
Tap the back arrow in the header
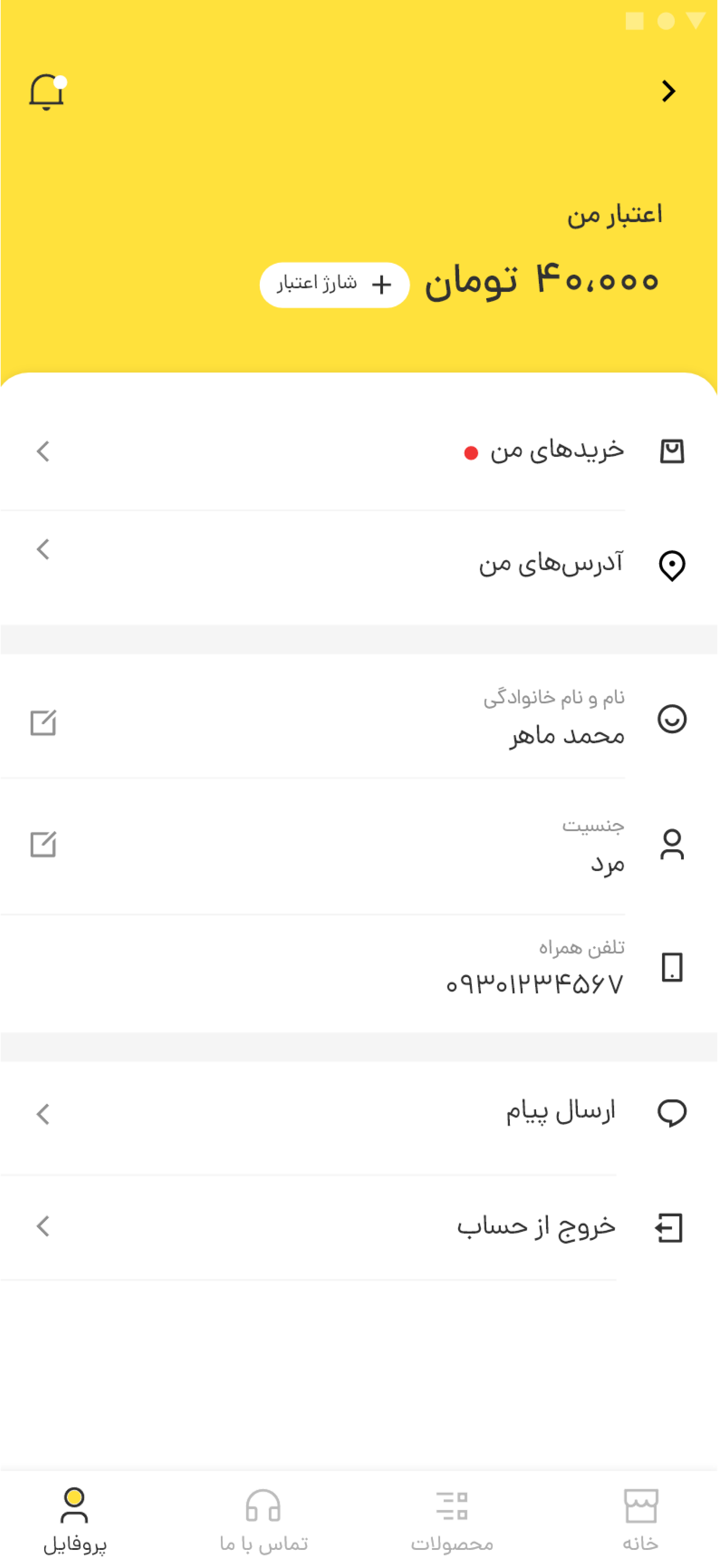pyautogui.click(x=668, y=91)
